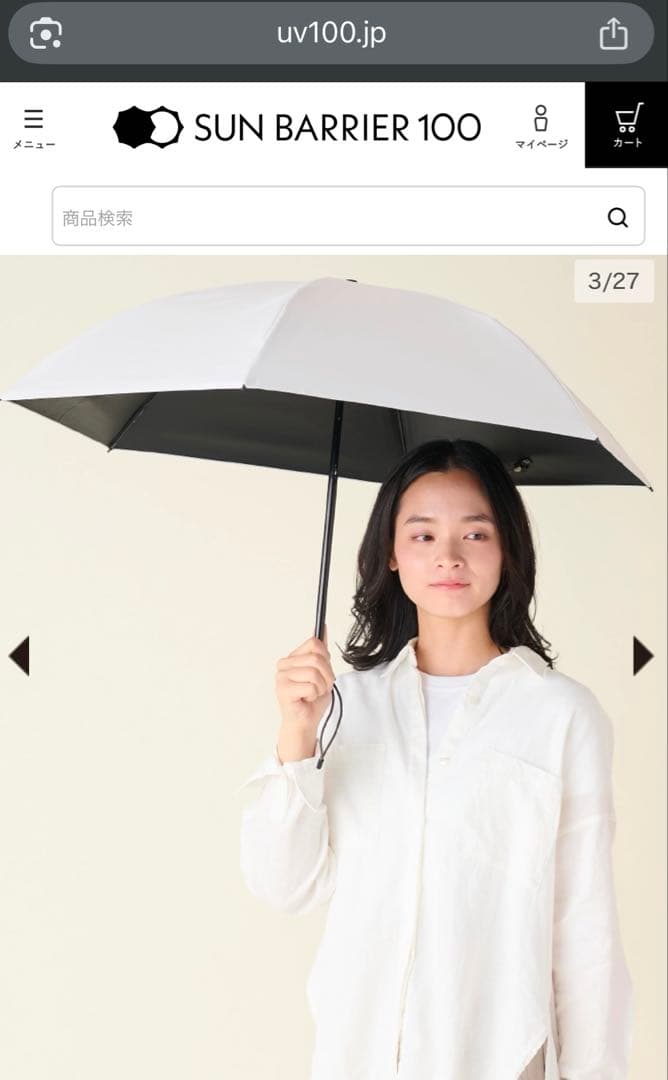Open the カート shopping cart

pos(627,126)
